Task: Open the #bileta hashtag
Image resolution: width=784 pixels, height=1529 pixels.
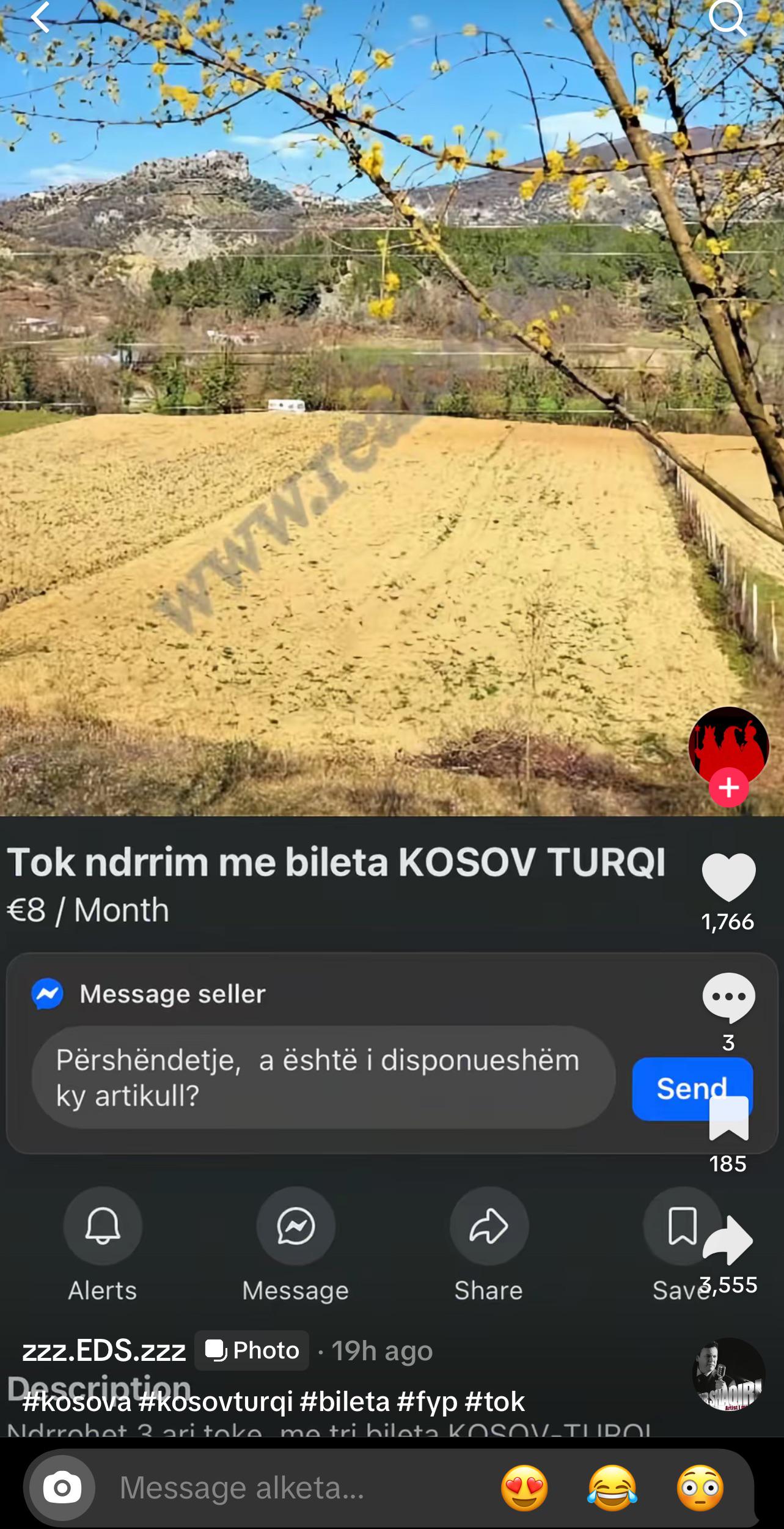Action: [345, 1402]
